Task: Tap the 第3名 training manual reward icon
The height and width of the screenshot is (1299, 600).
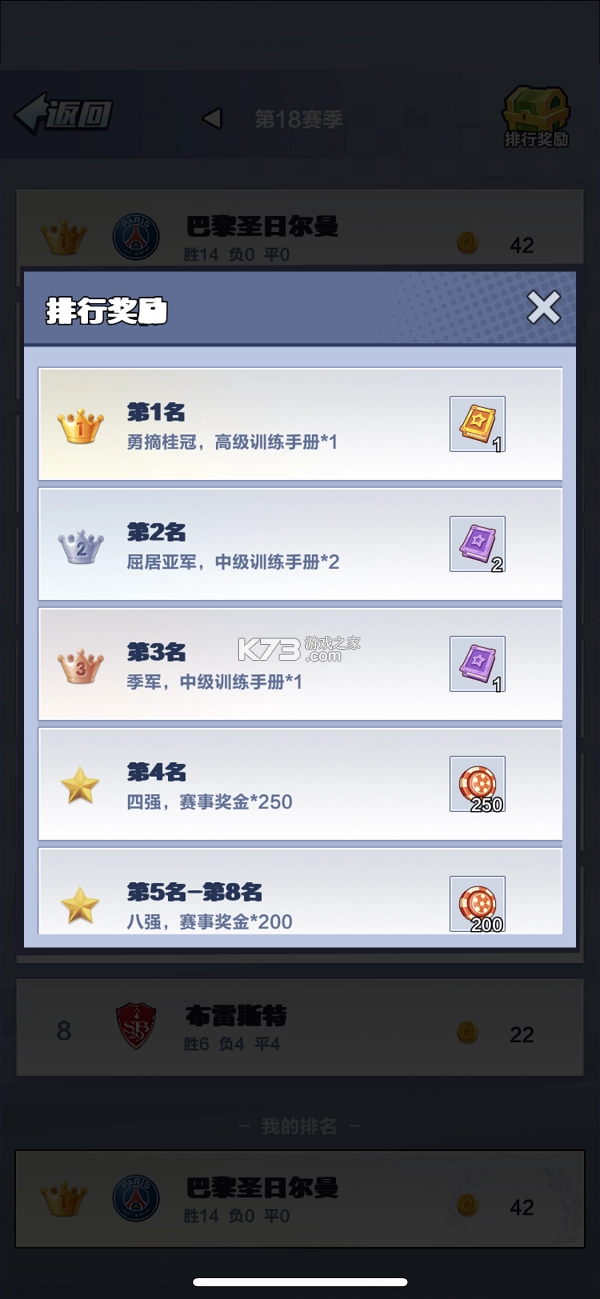Action: click(477, 664)
